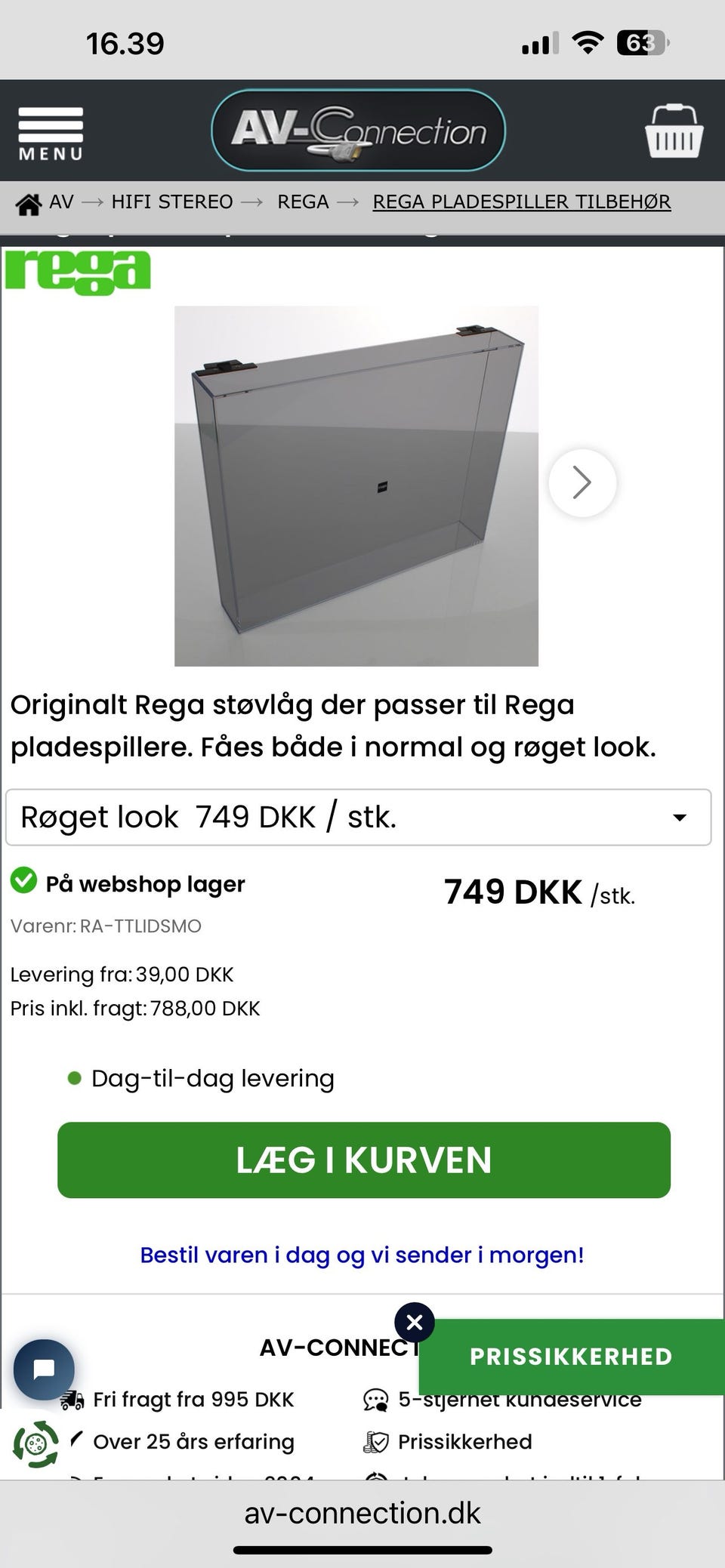
Task: Open the MENU drawer button
Action: (51, 134)
